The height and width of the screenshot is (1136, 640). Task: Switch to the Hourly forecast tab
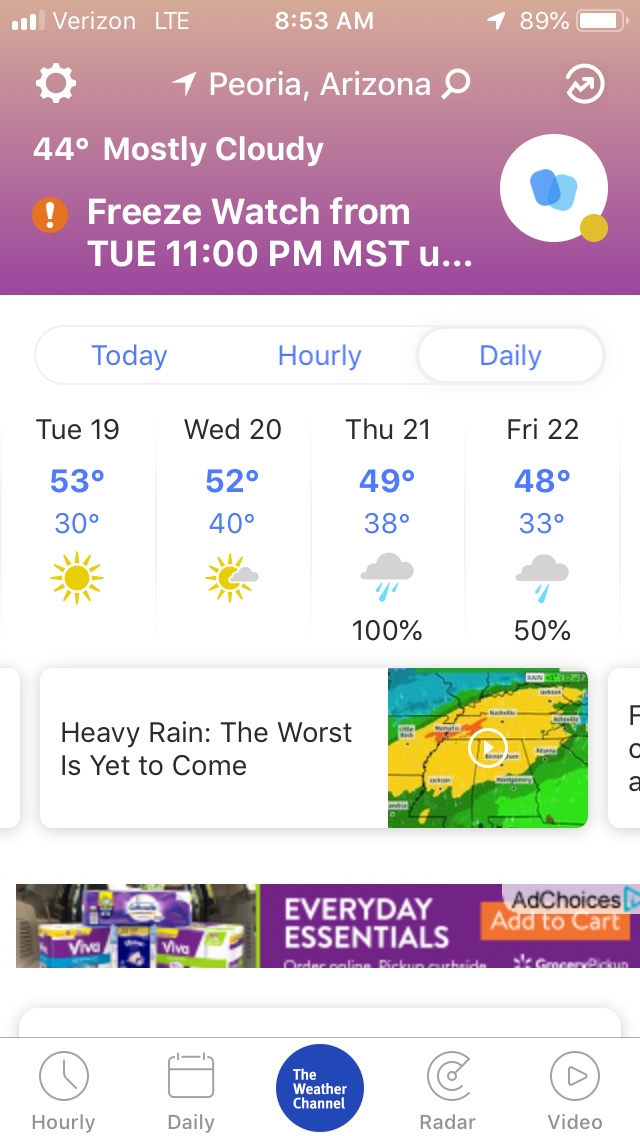(319, 356)
